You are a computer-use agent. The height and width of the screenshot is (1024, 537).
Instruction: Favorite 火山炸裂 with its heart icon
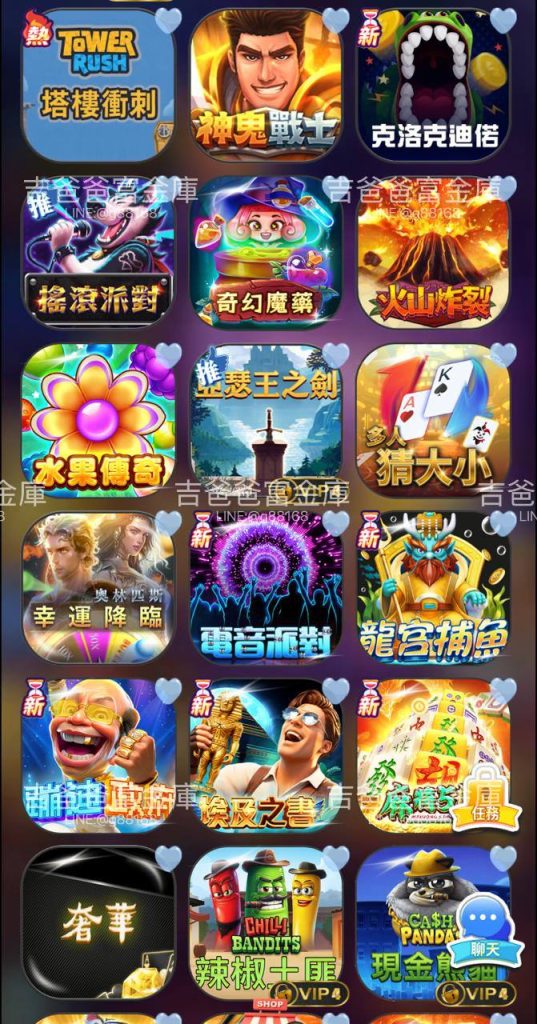click(503, 188)
